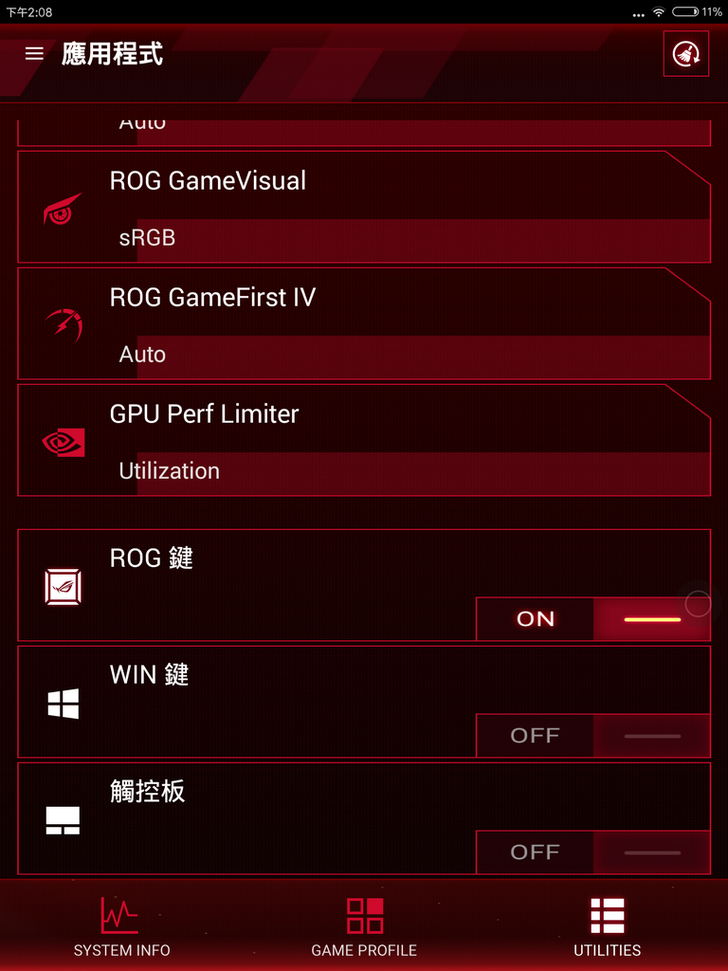This screenshot has width=728, height=971.
Task: Open the hamburger drawer menu
Action: pos(34,54)
